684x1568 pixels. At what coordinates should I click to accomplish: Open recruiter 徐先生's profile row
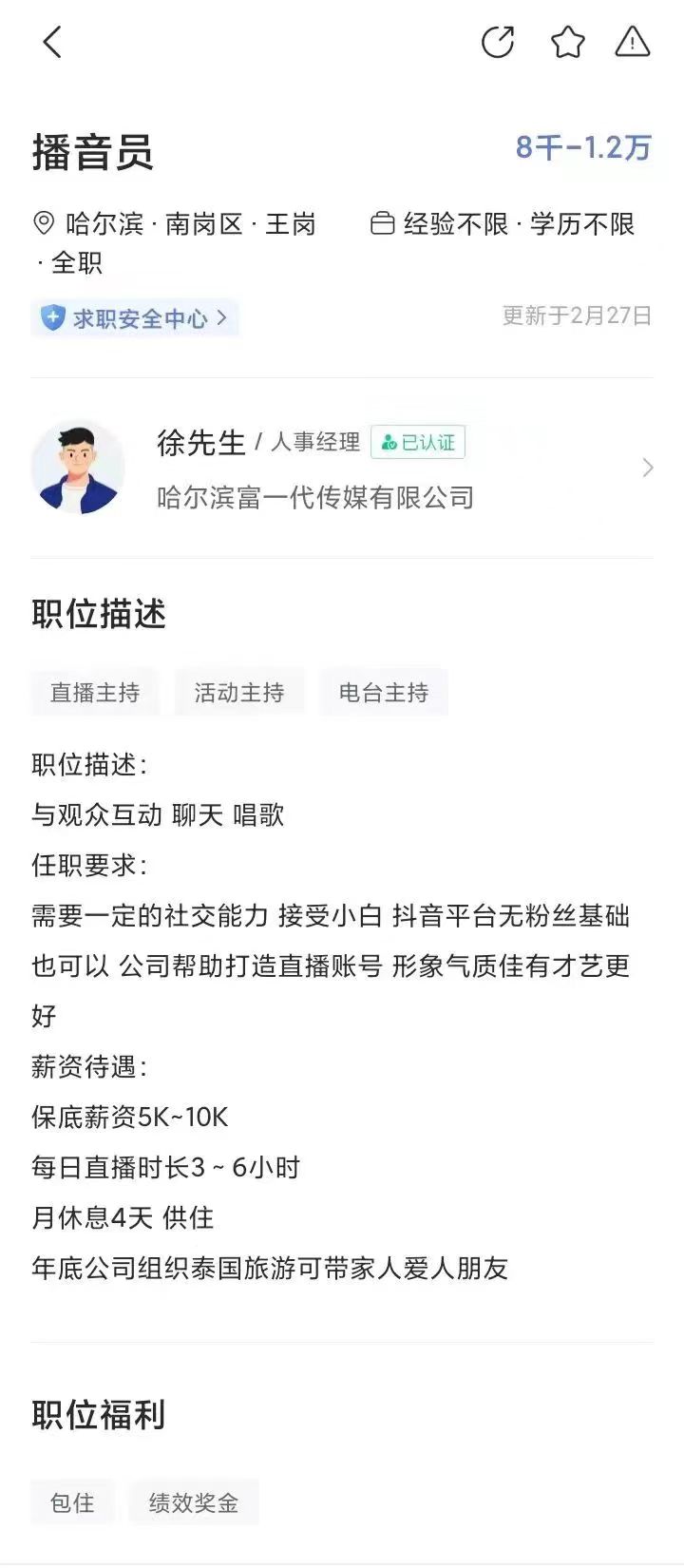point(342,468)
